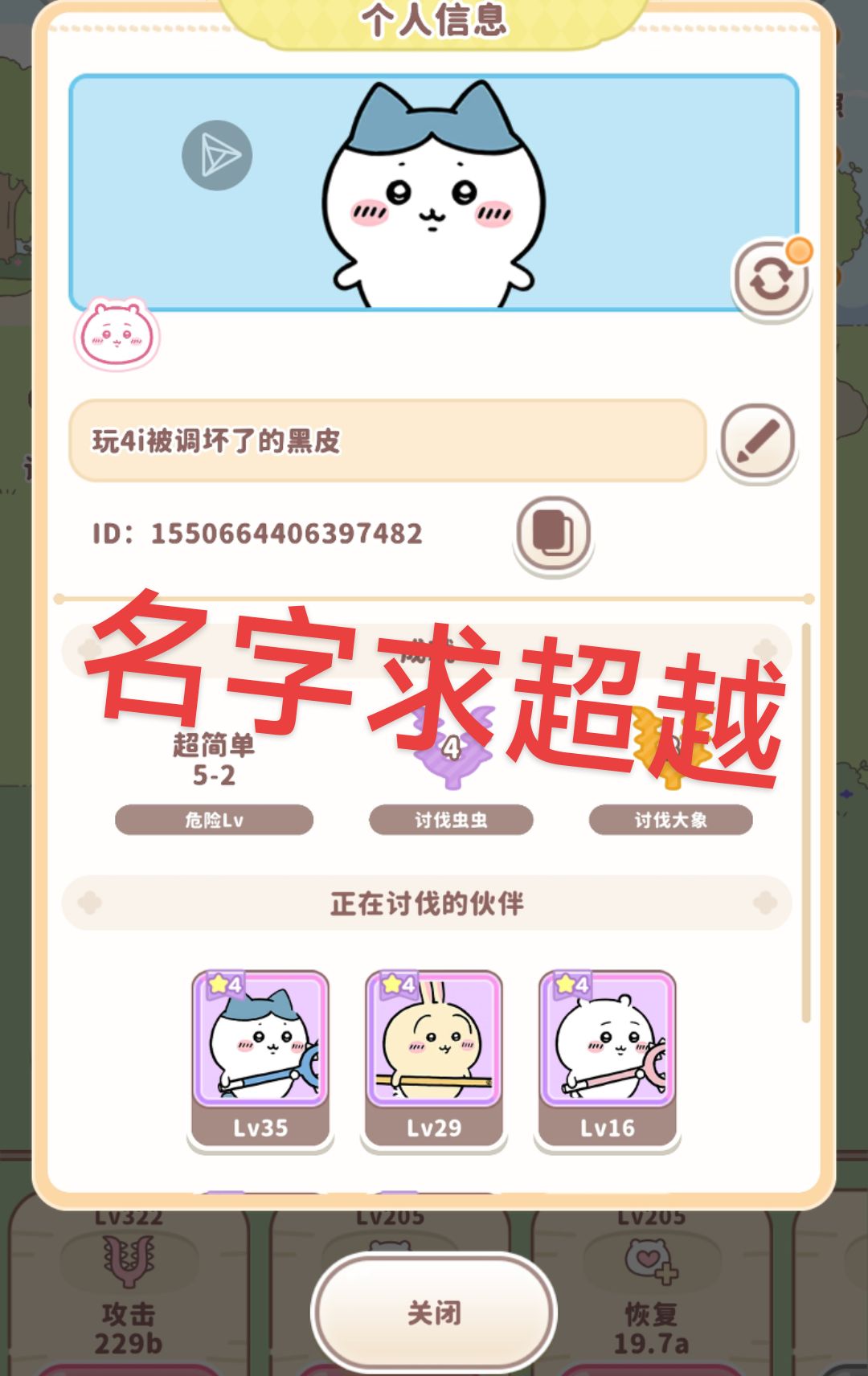The image size is (868, 1376).
Task: Close the personal info dialog with 关闭
Action: (434, 1313)
